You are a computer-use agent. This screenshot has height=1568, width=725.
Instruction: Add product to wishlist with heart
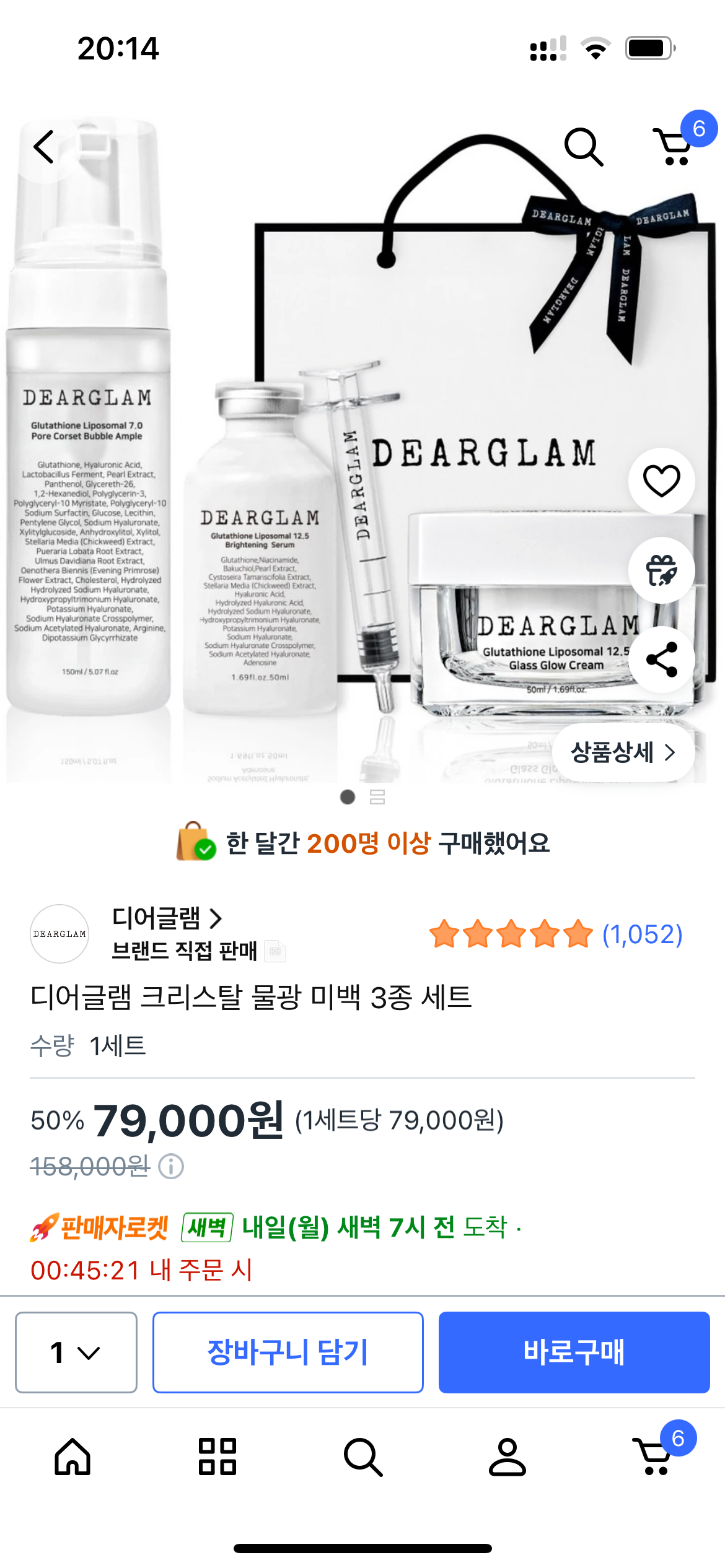click(x=661, y=481)
